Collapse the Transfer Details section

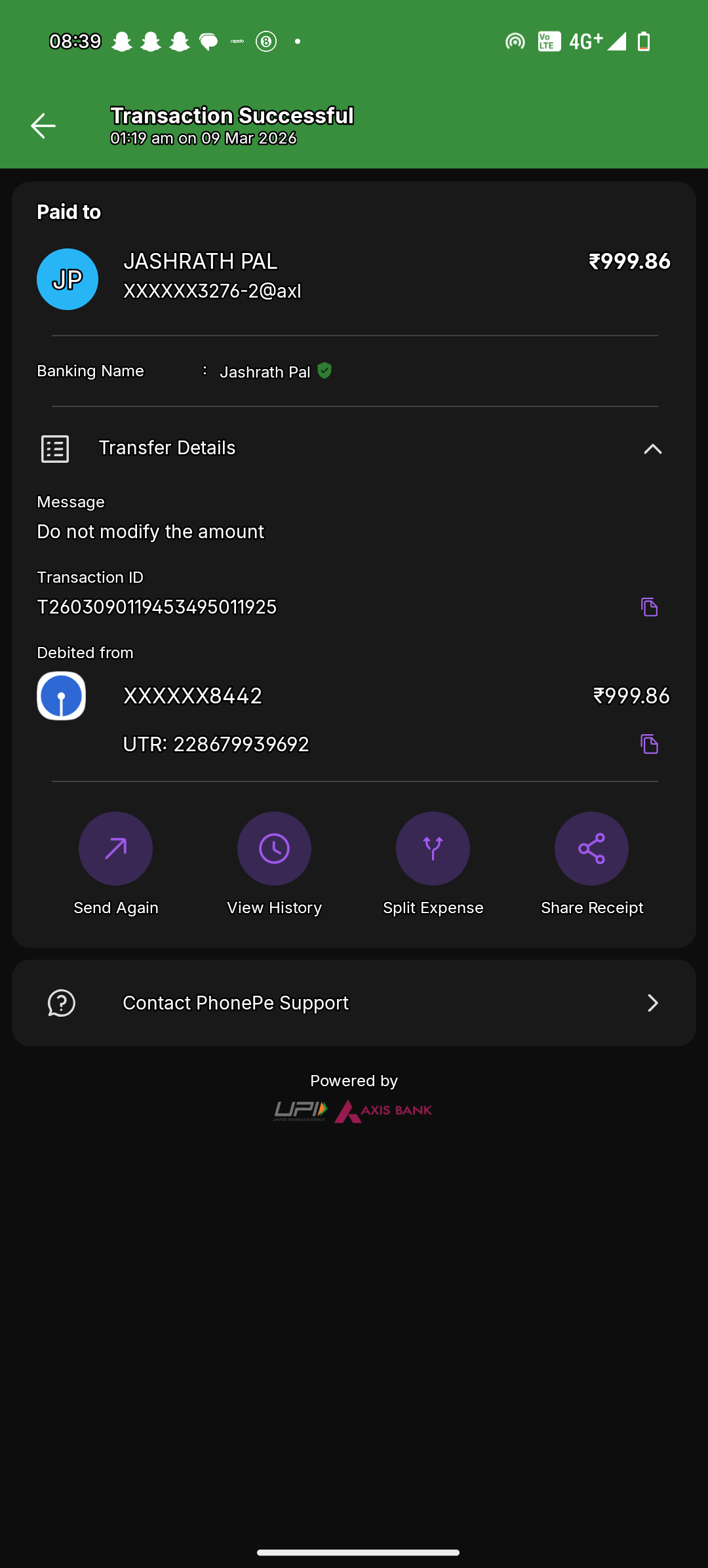pos(652,449)
